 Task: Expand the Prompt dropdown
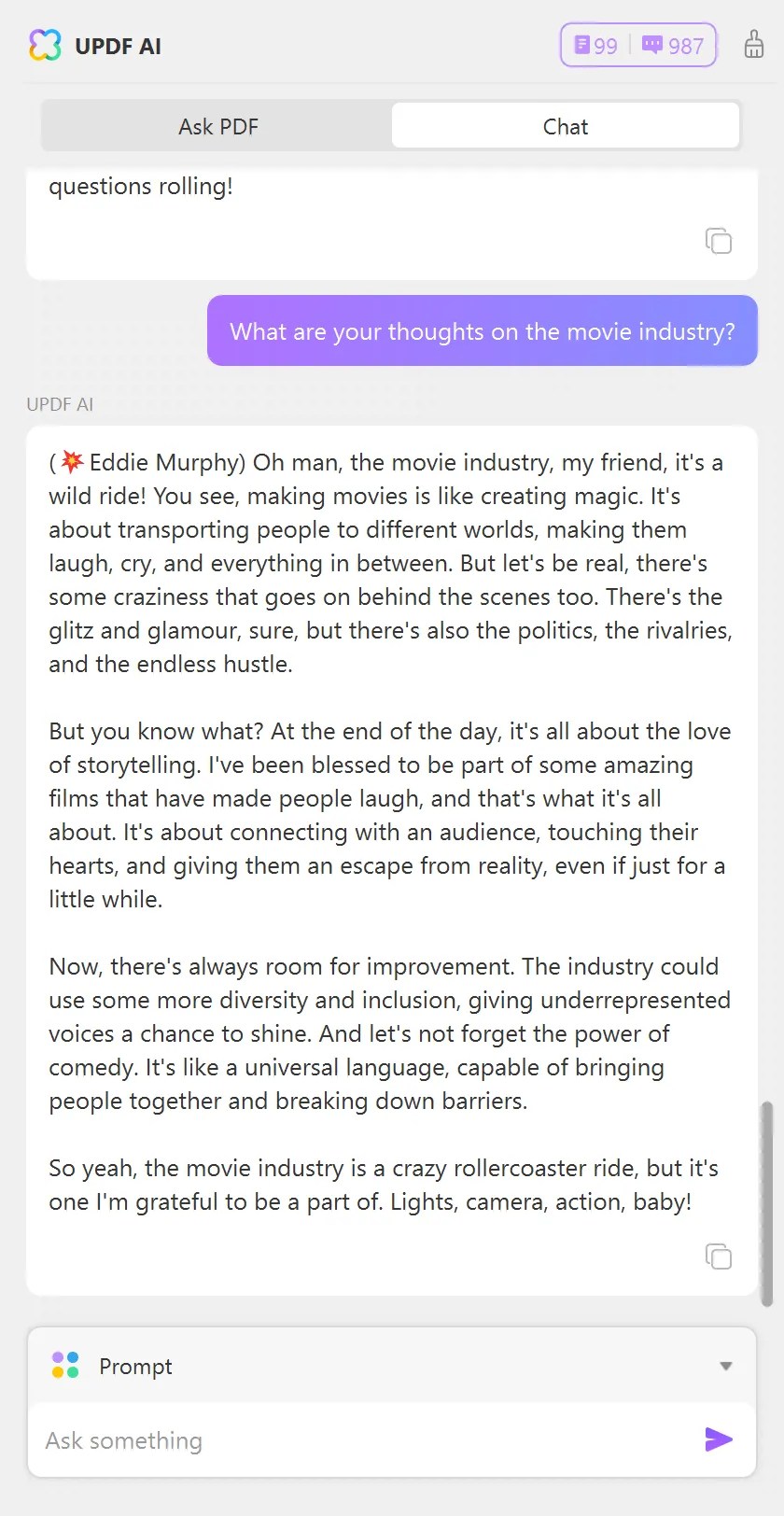click(x=725, y=1366)
